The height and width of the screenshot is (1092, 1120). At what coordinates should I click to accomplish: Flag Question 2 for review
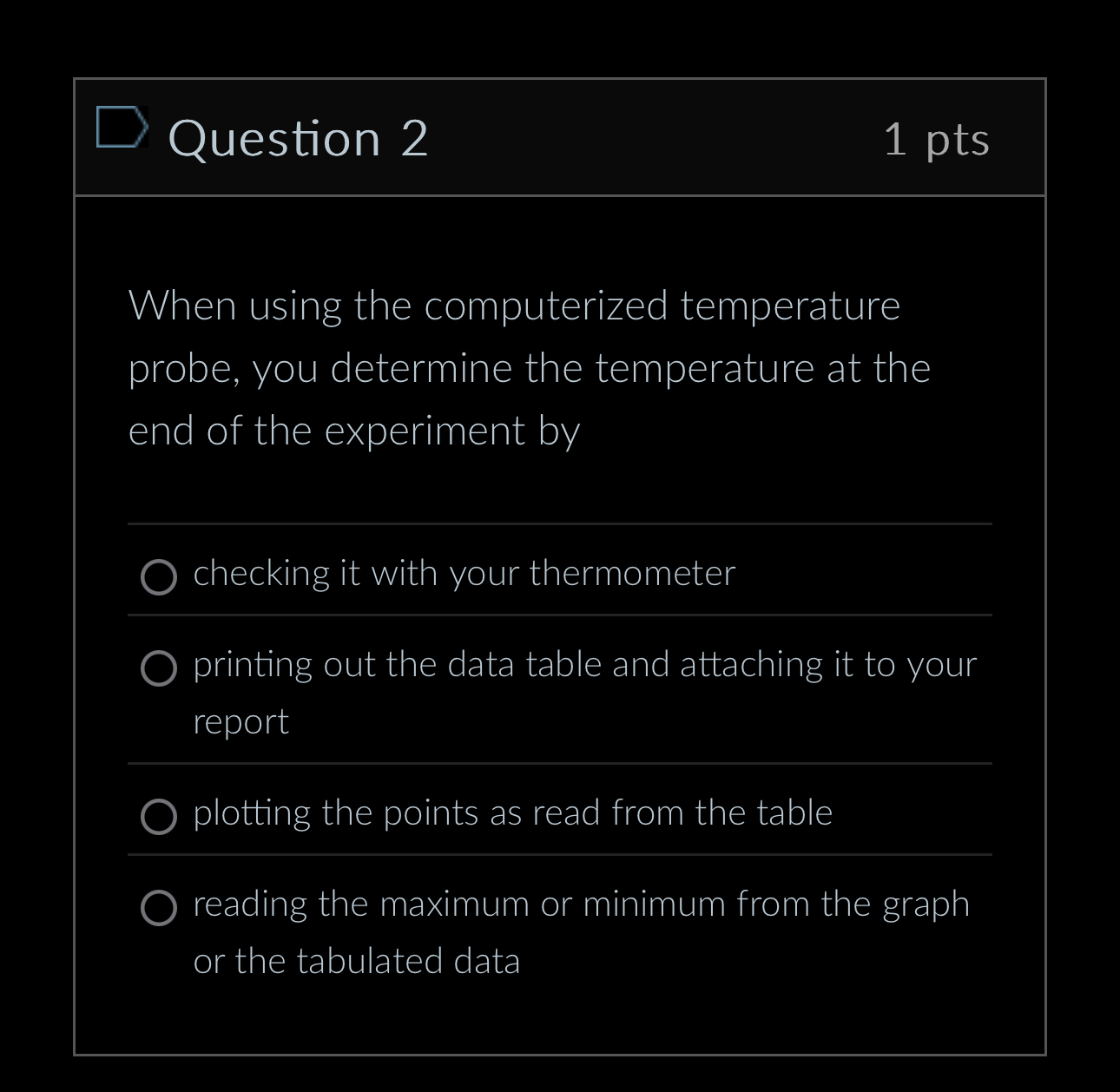(120, 128)
